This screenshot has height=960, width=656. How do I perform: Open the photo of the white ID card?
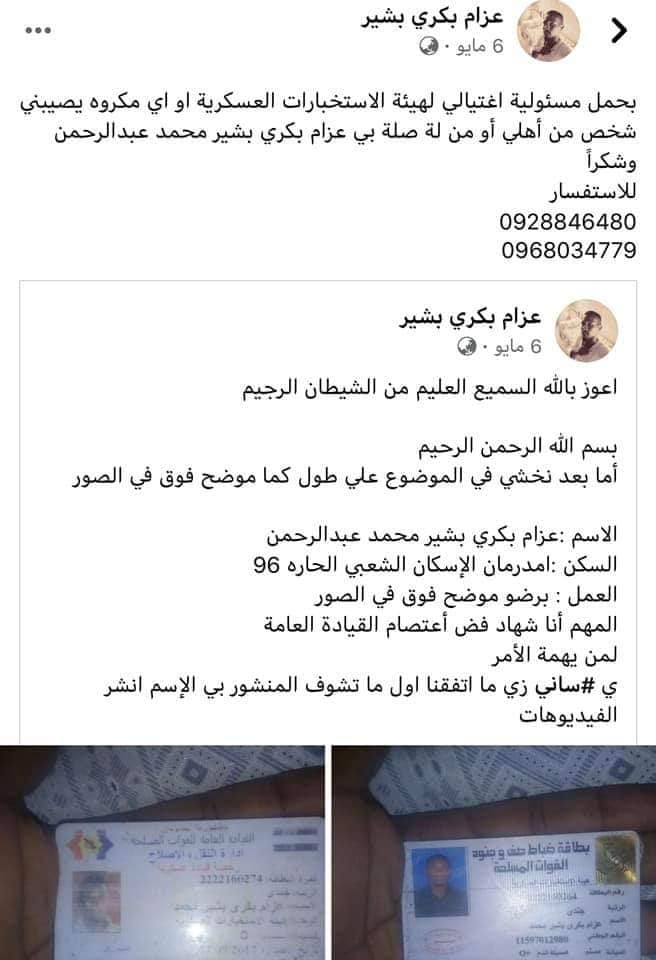tap(162, 852)
